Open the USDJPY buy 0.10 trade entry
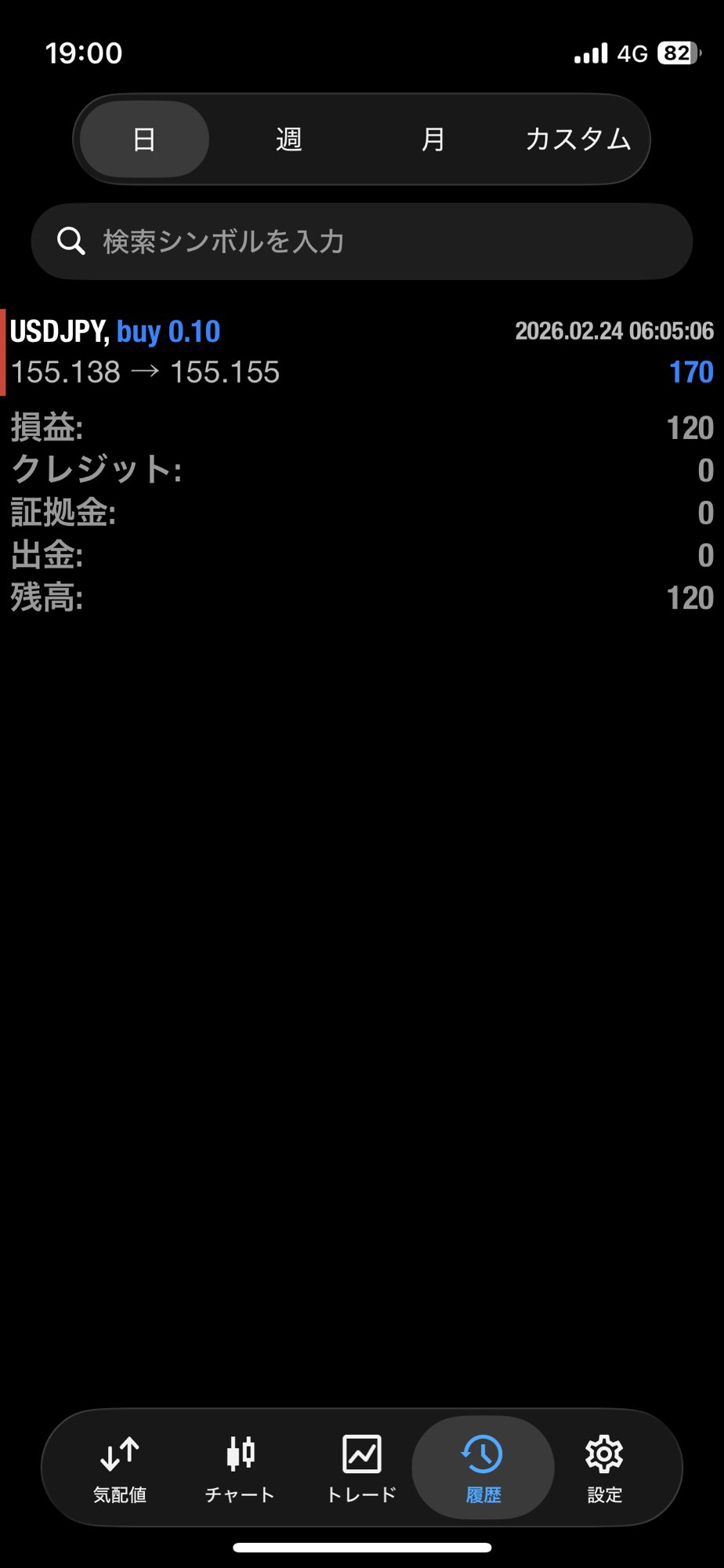Screen dimensions: 724x1568 point(360,352)
